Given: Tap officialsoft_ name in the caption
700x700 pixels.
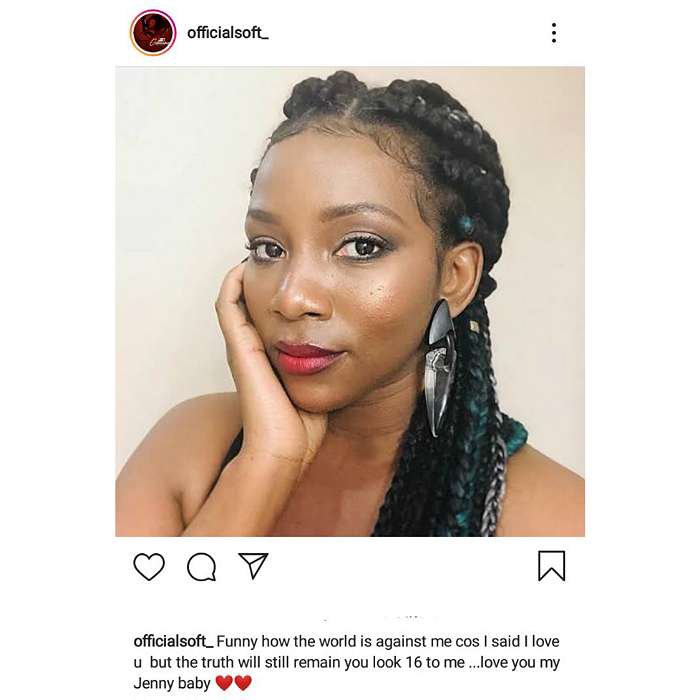Looking at the screenshot, I should [x=172, y=641].
